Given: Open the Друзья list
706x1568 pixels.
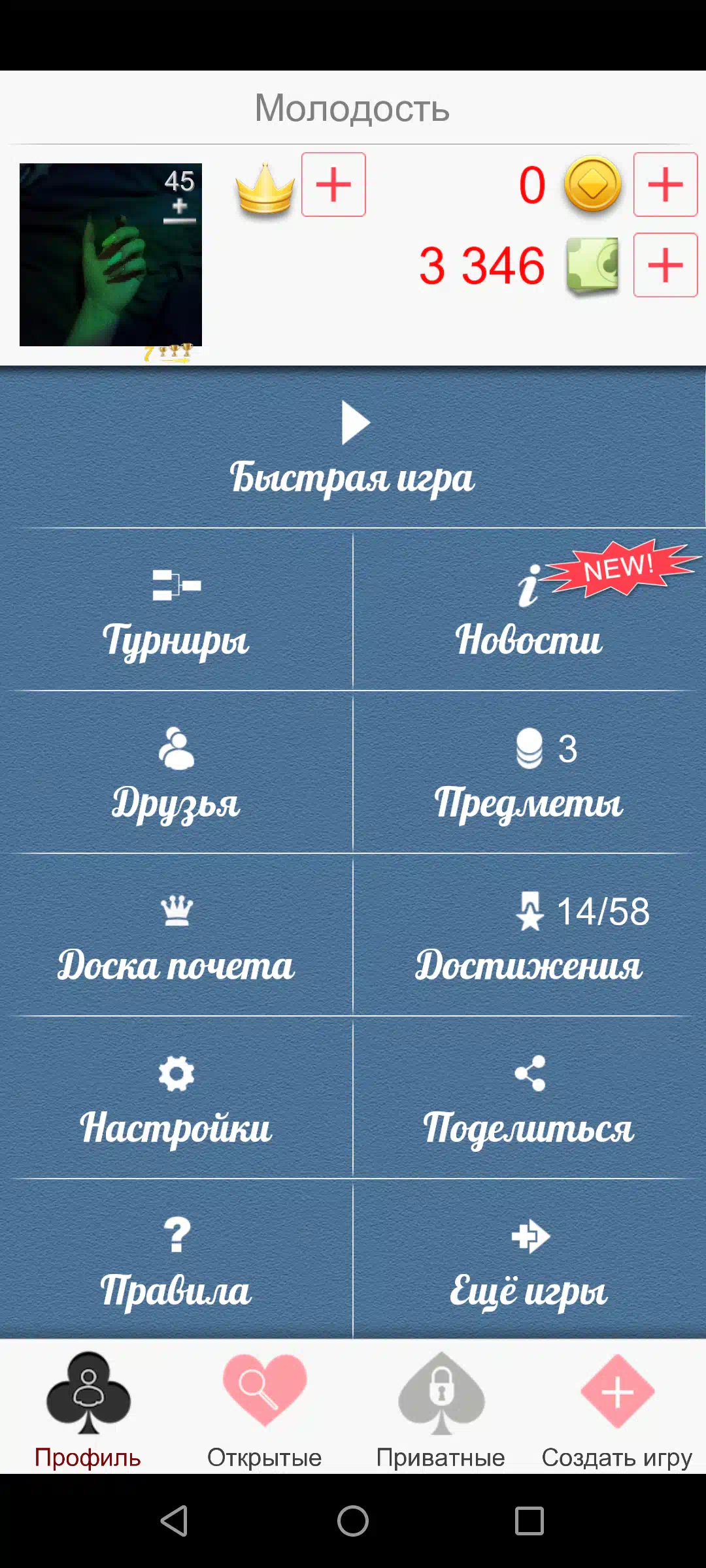Looking at the screenshot, I should tap(176, 772).
